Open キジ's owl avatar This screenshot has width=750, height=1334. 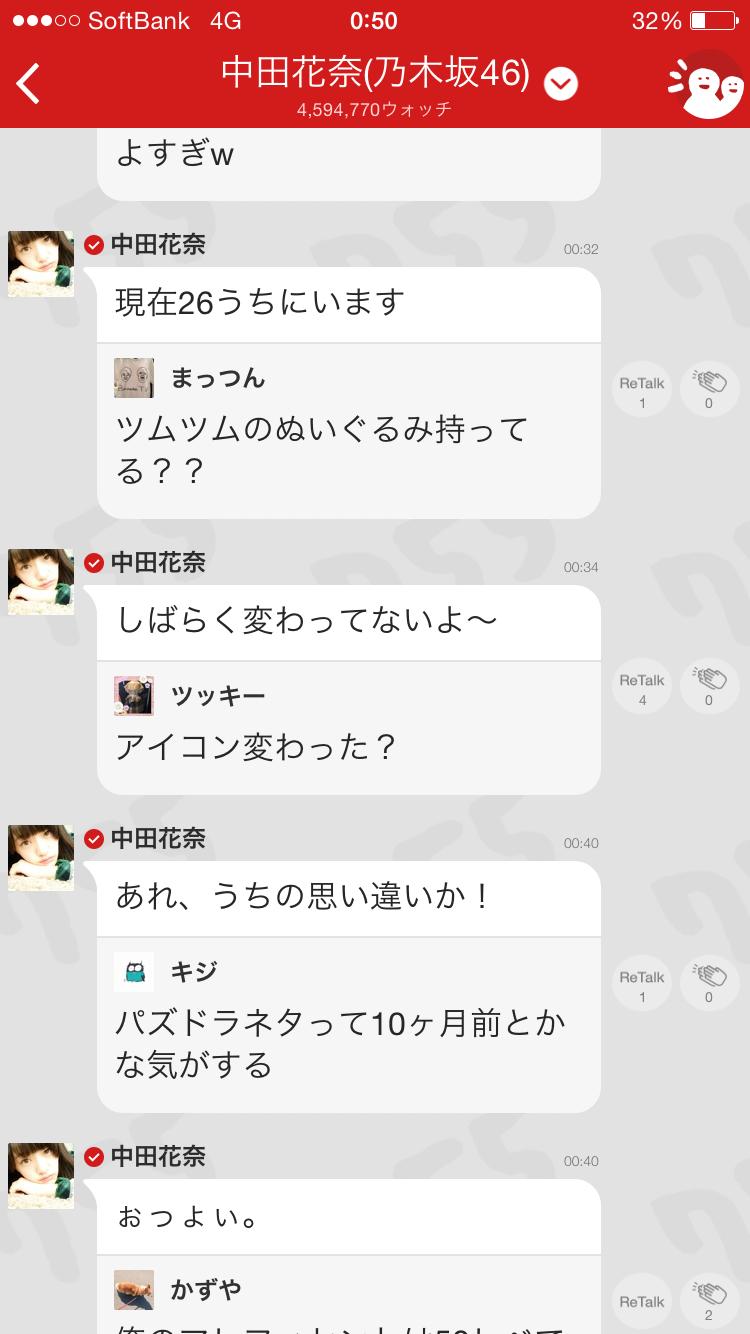(x=134, y=971)
